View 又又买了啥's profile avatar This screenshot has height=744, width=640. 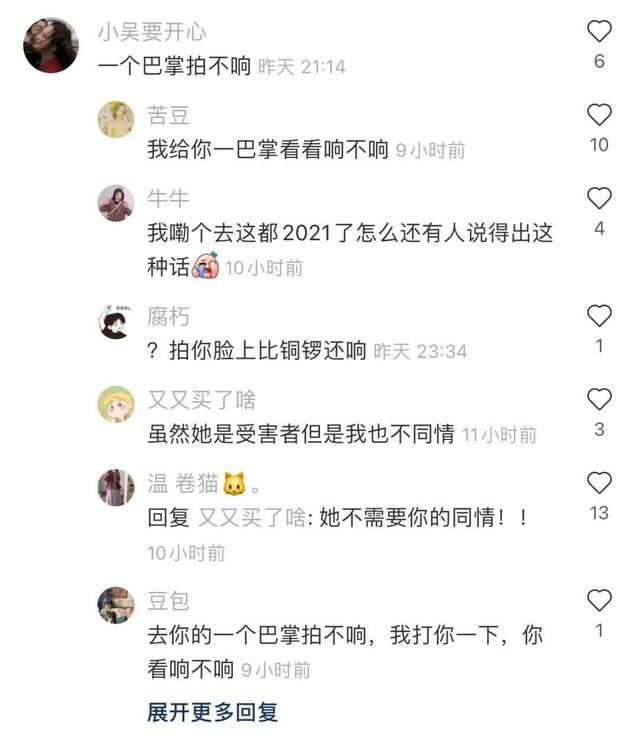tap(116, 404)
